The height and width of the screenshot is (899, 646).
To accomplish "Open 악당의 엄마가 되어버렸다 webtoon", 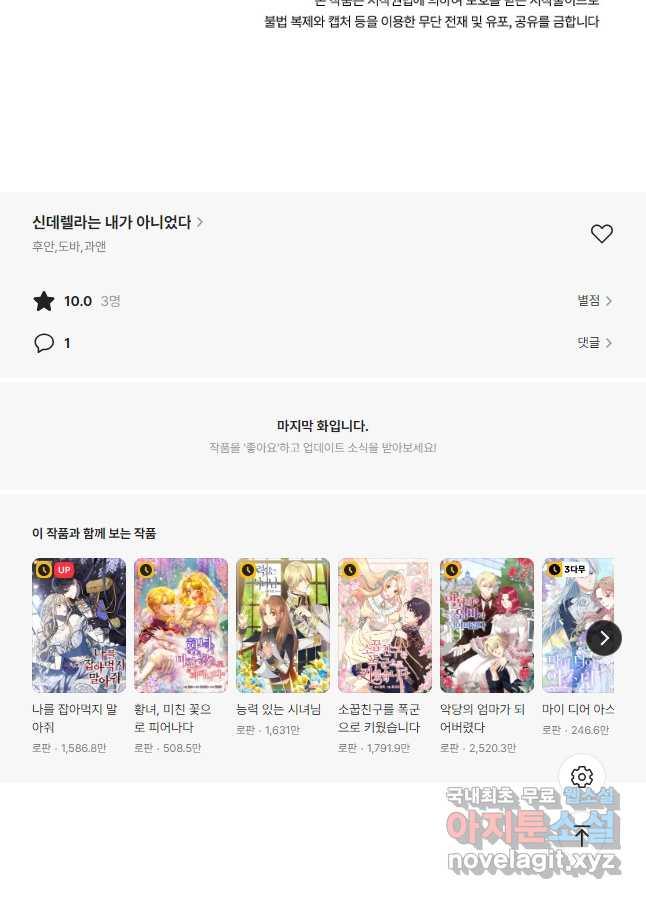I will point(487,625).
